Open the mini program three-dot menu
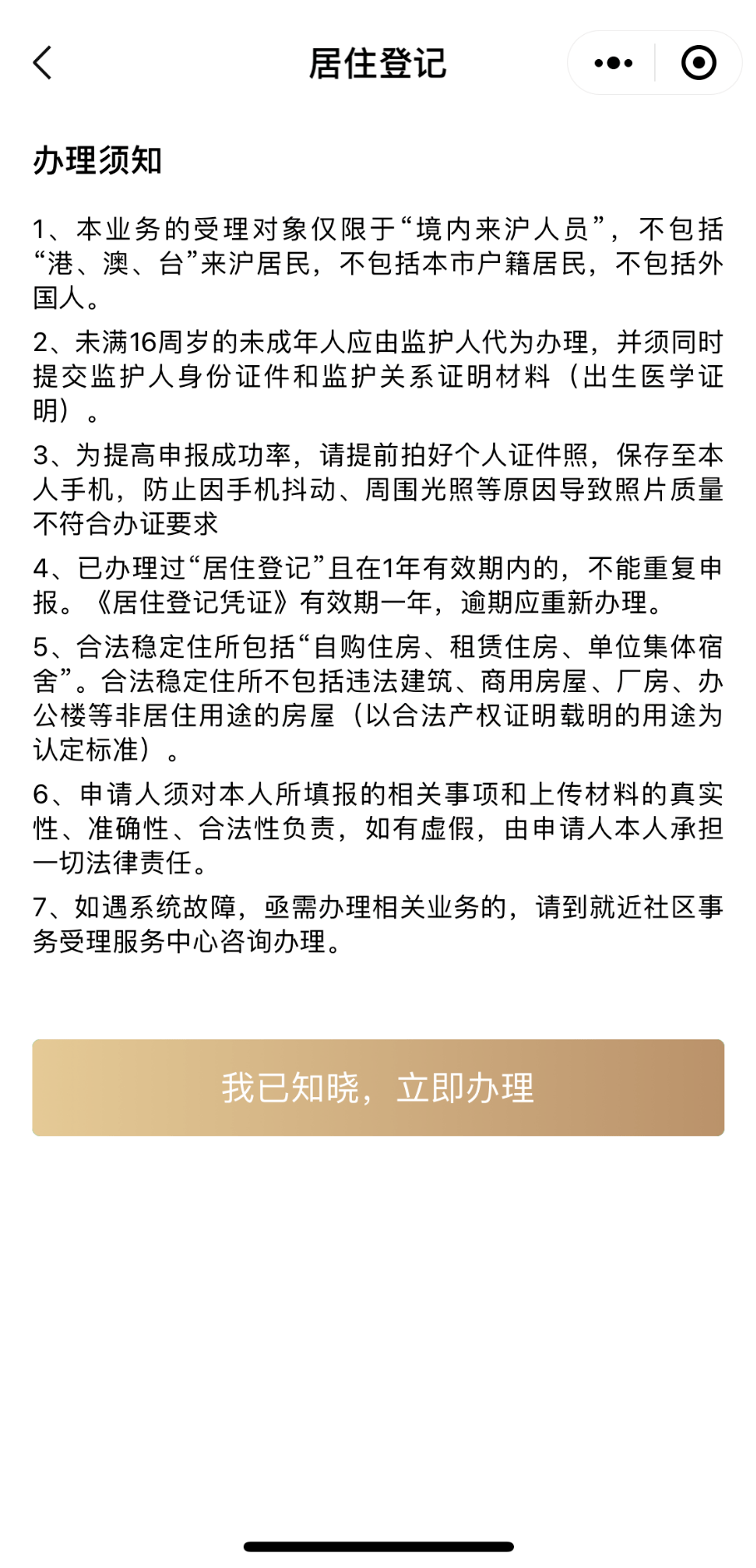Image resolution: width=756 pixels, height=1568 pixels. pos(614,63)
